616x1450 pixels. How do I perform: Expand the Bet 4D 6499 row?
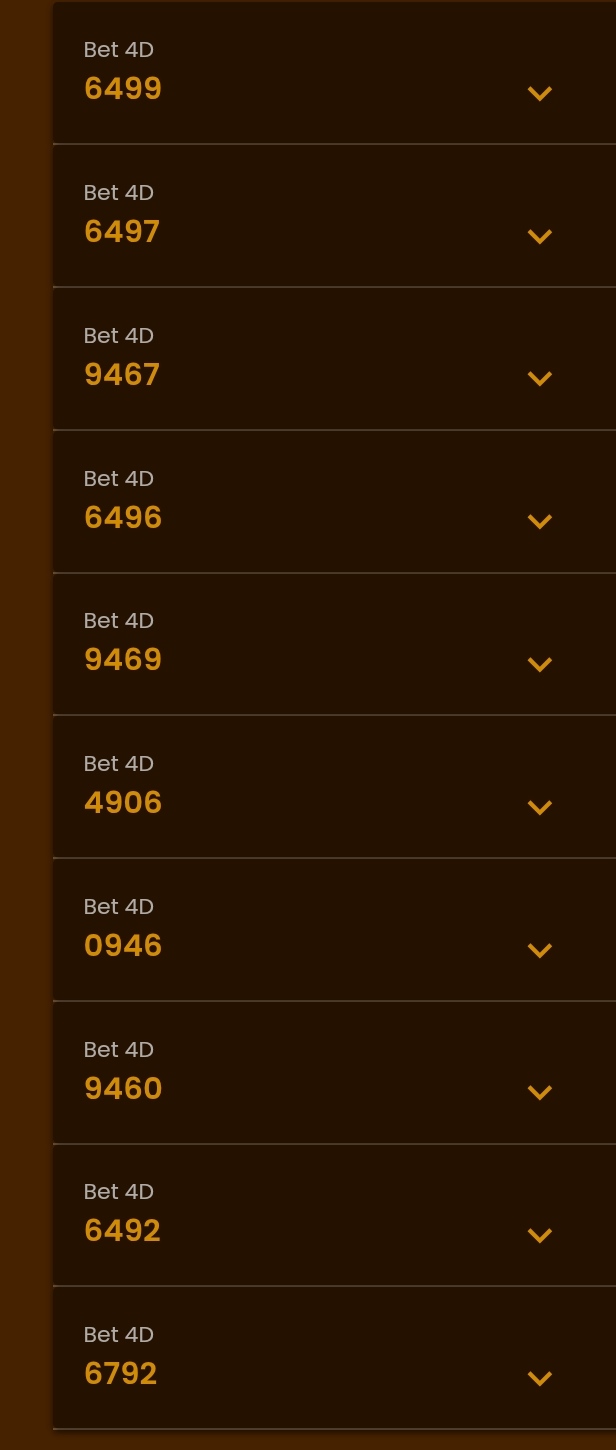click(539, 93)
